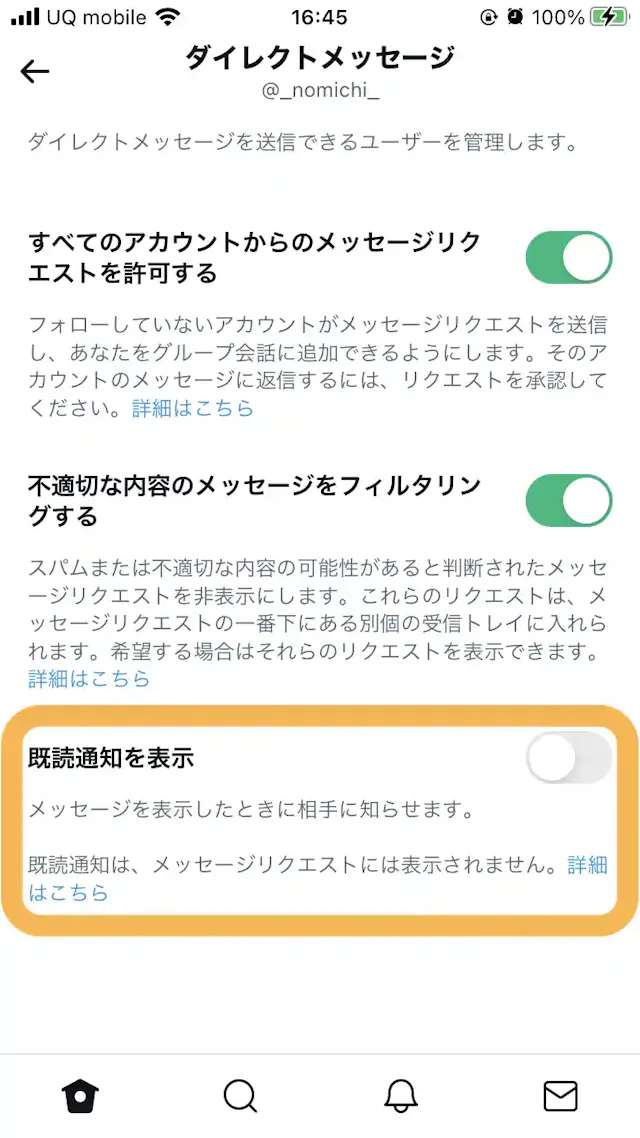
Task: Open 詳細はこちら link about message filtering
Action: pos(89,679)
